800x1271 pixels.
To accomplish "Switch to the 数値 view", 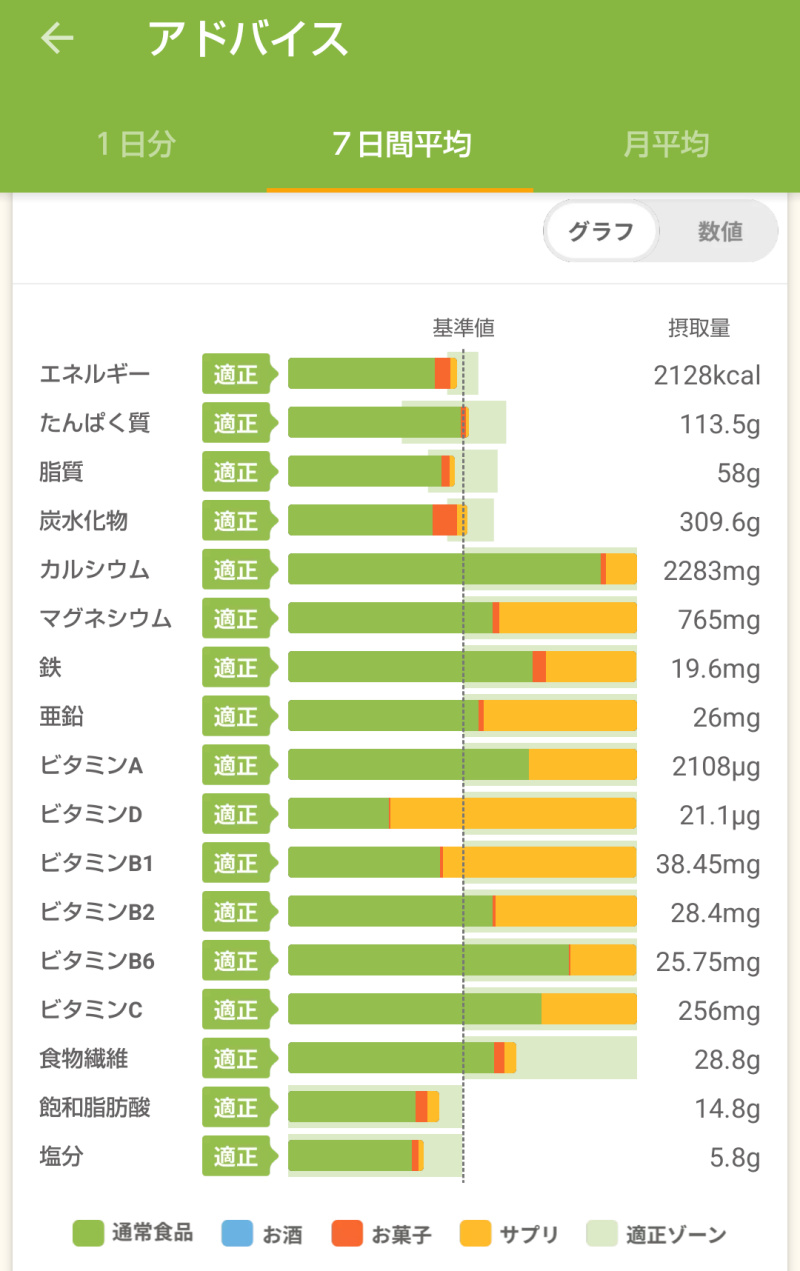I will tap(720, 232).
